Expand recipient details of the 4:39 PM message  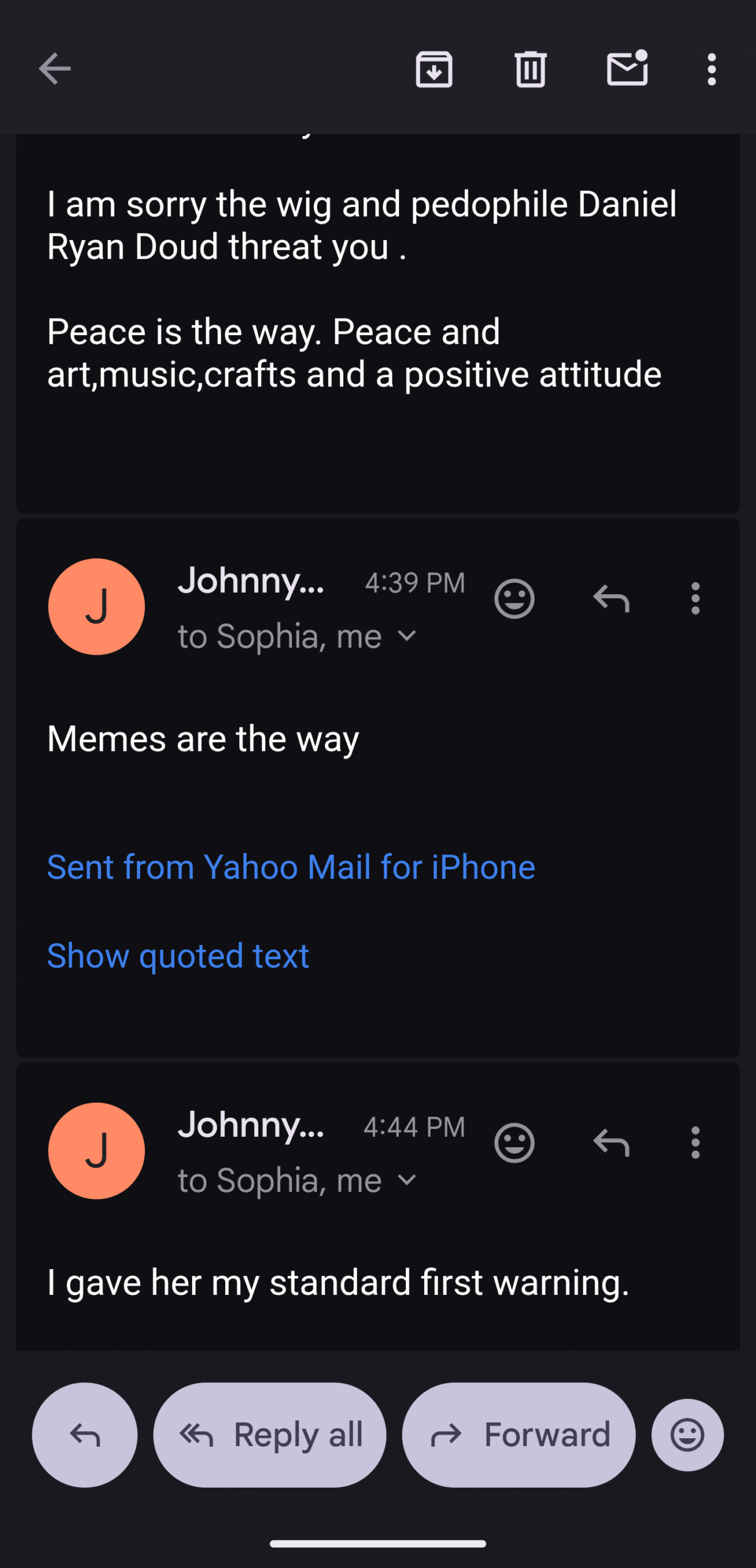click(407, 636)
